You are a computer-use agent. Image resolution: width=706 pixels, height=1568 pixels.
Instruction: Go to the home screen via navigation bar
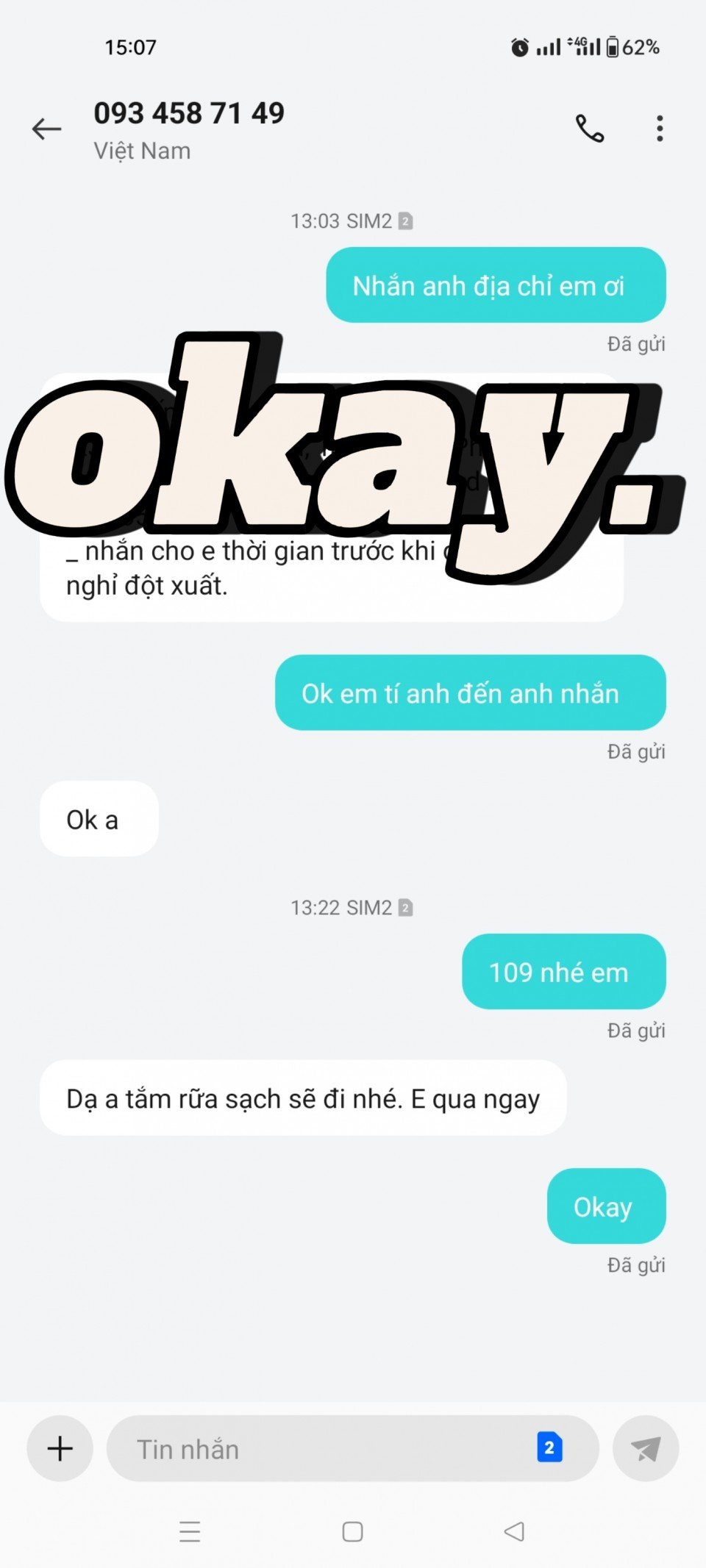353,1531
